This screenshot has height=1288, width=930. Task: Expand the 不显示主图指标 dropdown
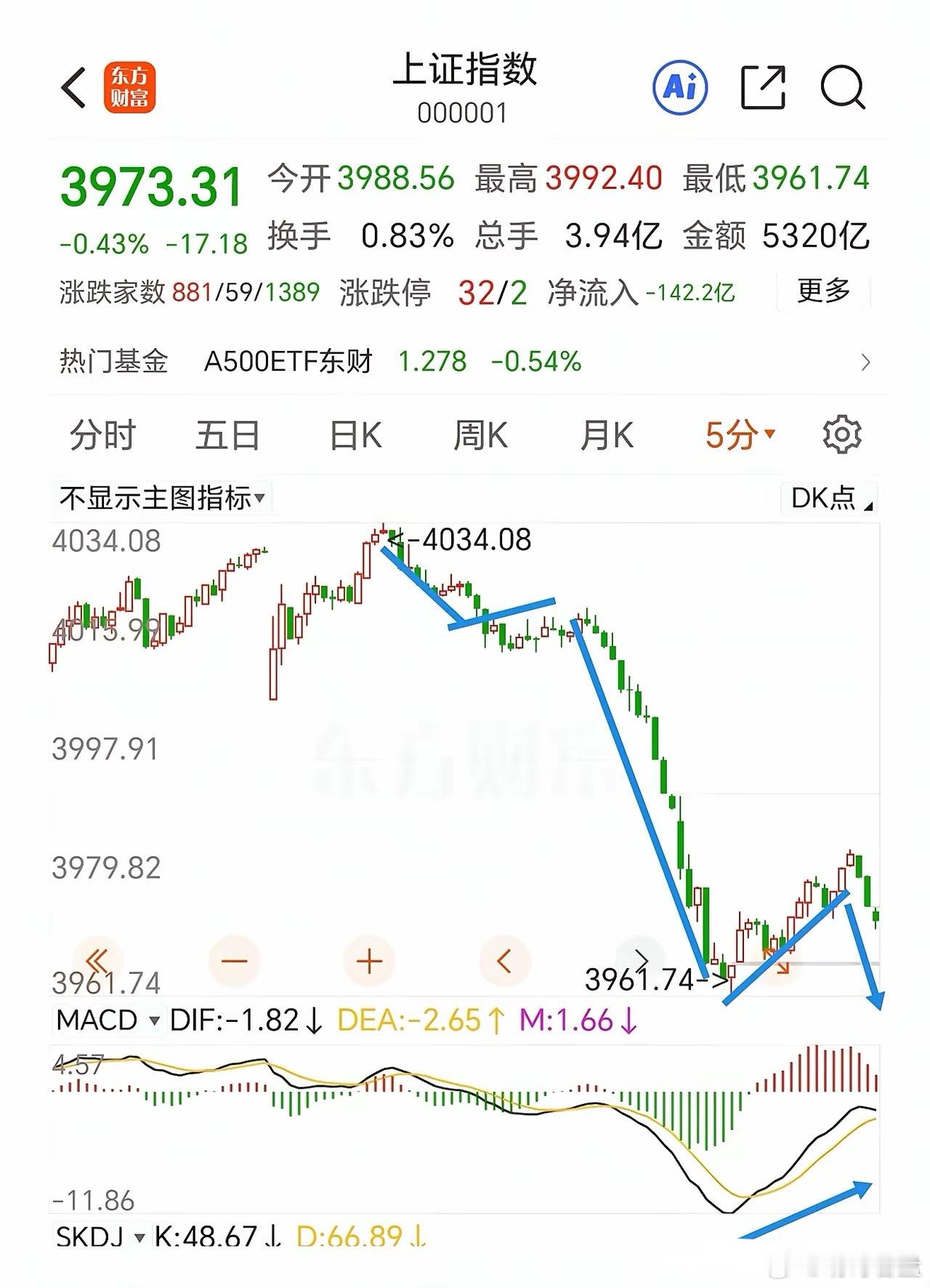[161, 499]
